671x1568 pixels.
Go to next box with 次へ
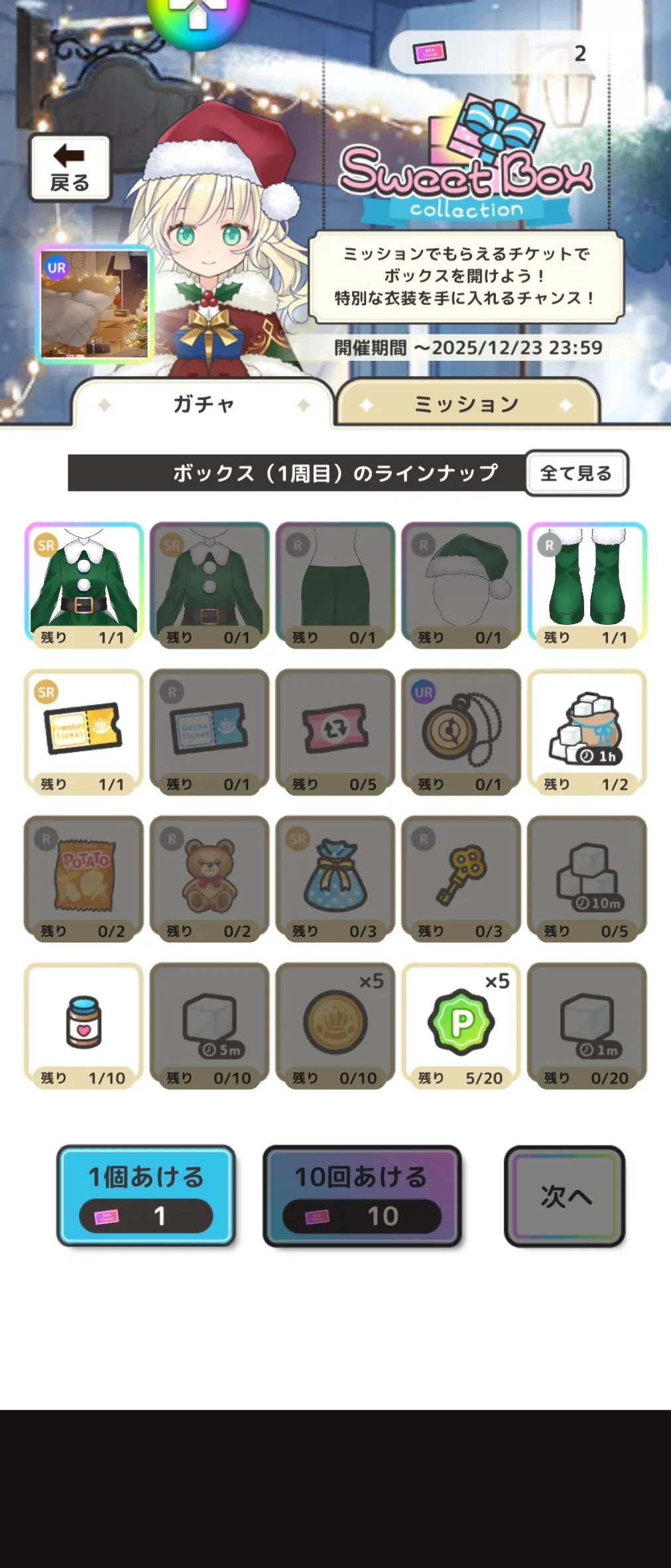564,1195
